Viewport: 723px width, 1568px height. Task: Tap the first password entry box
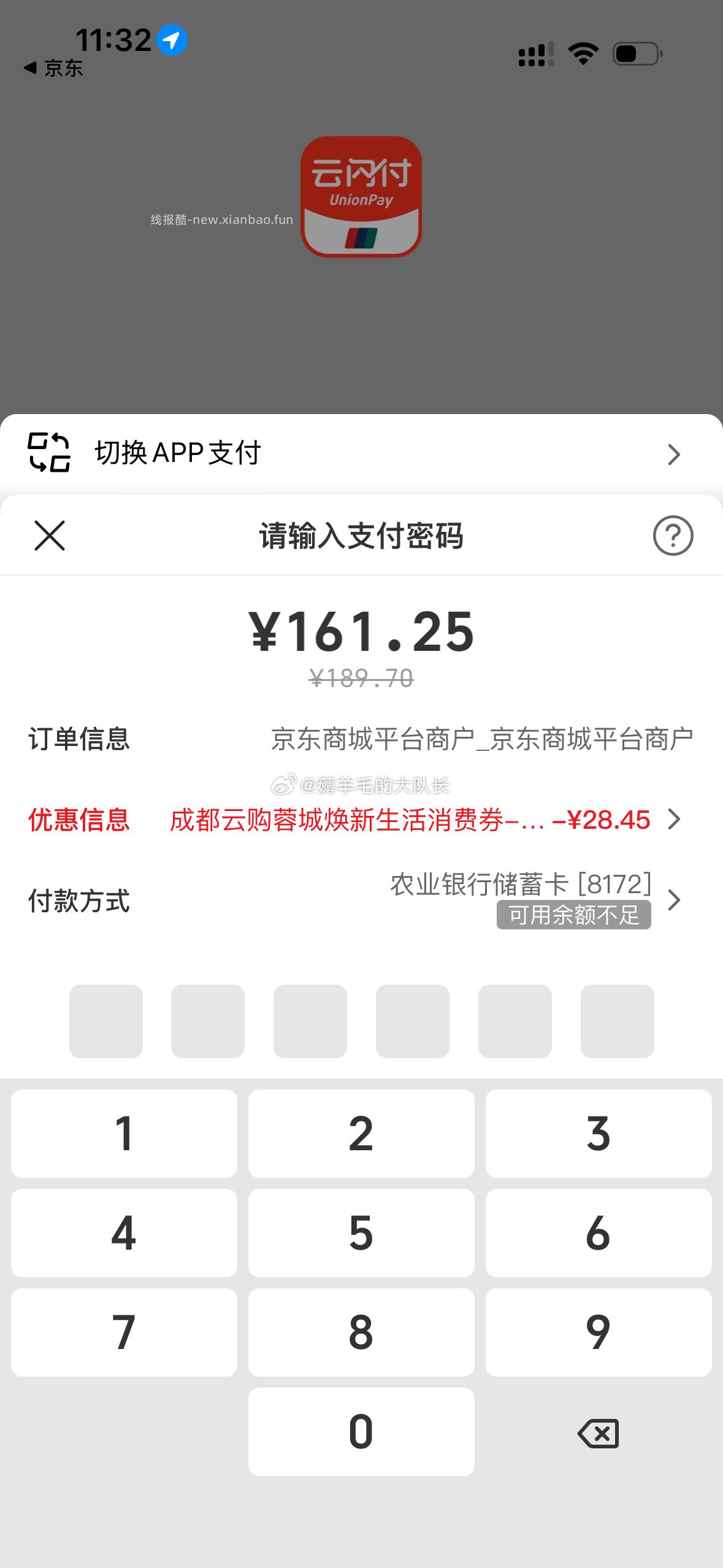pyautogui.click(x=105, y=1020)
